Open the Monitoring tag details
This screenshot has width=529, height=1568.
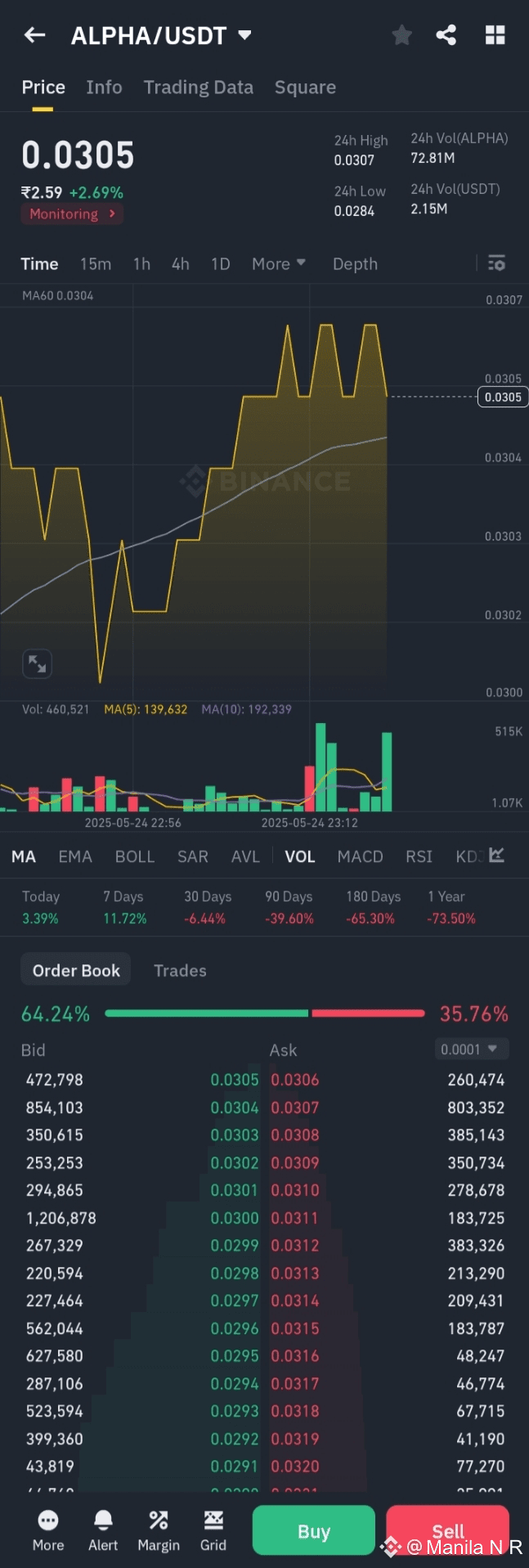pyautogui.click(x=72, y=214)
